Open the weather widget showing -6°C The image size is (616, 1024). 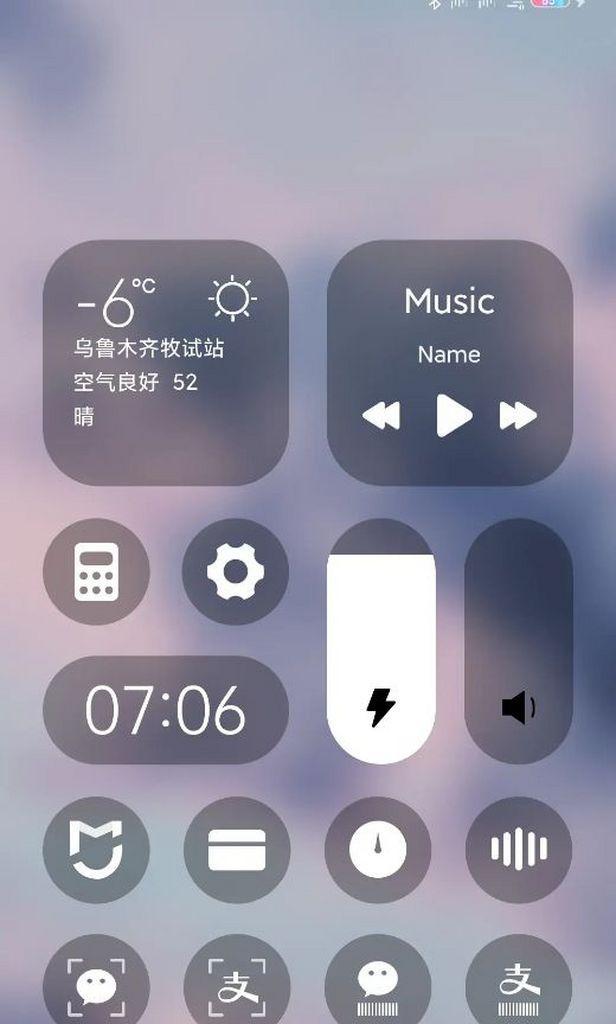(165, 362)
